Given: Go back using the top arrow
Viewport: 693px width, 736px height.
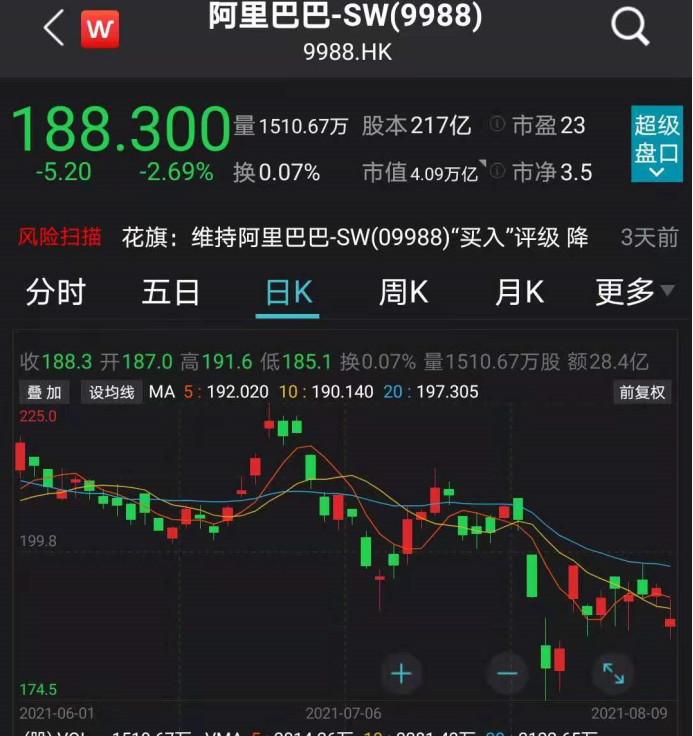Looking at the screenshot, I should [x=54, y=29].
